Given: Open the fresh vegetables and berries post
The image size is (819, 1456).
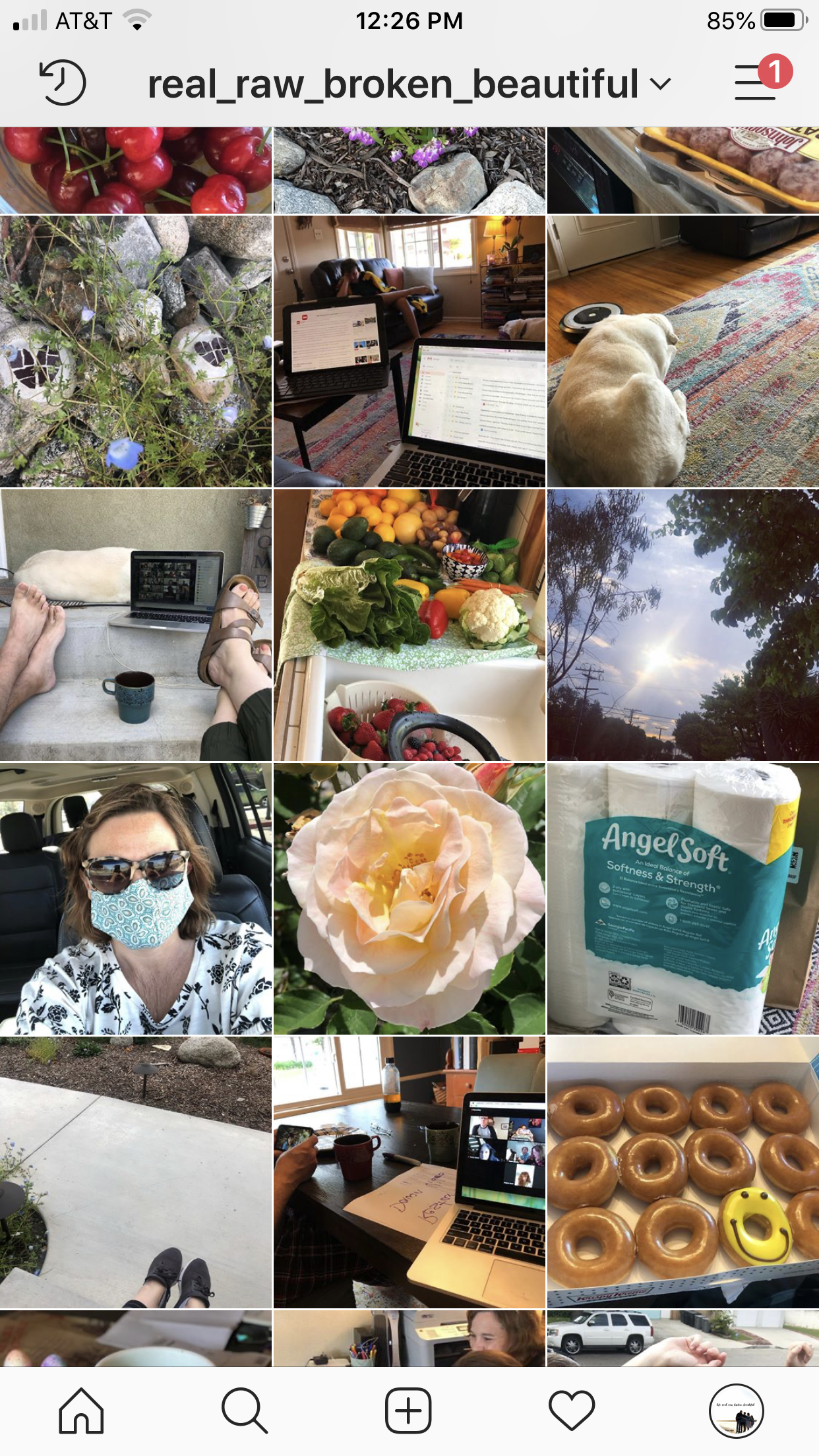Looking at the screenshot, I should [x=409, y=624].
